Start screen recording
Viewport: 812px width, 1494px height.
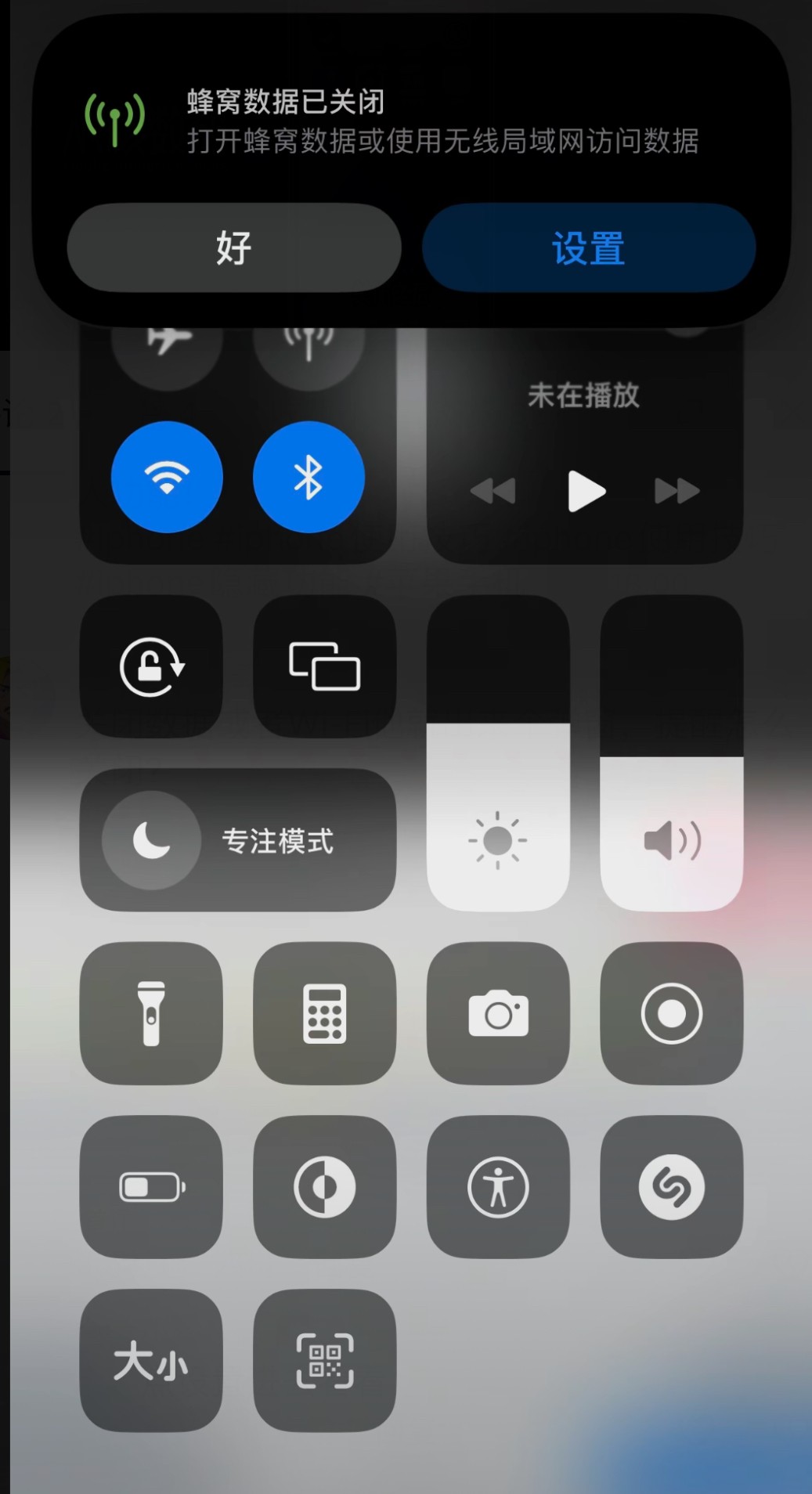tap(671, 1013)
